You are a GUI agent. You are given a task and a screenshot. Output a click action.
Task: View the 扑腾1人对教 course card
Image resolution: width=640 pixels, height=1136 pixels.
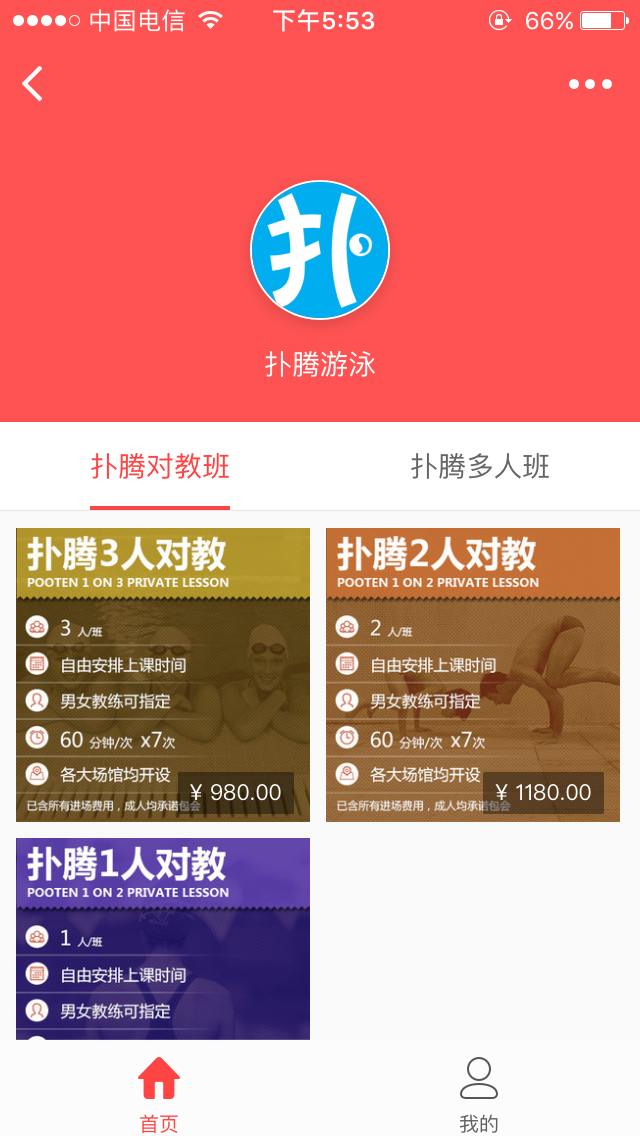(x=163, y=938)
